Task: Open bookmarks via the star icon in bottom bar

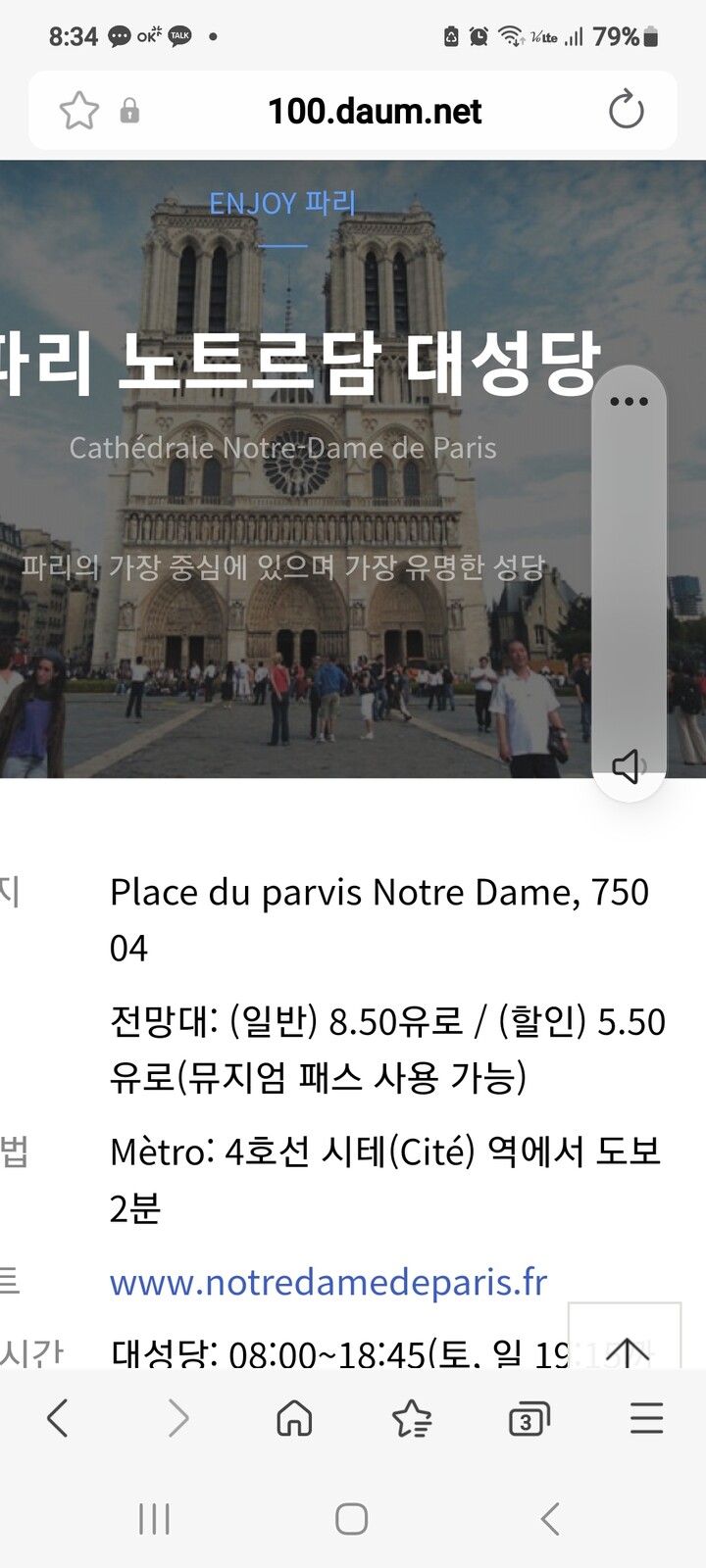Action: pyautogui.click(x=412, y=1417)
